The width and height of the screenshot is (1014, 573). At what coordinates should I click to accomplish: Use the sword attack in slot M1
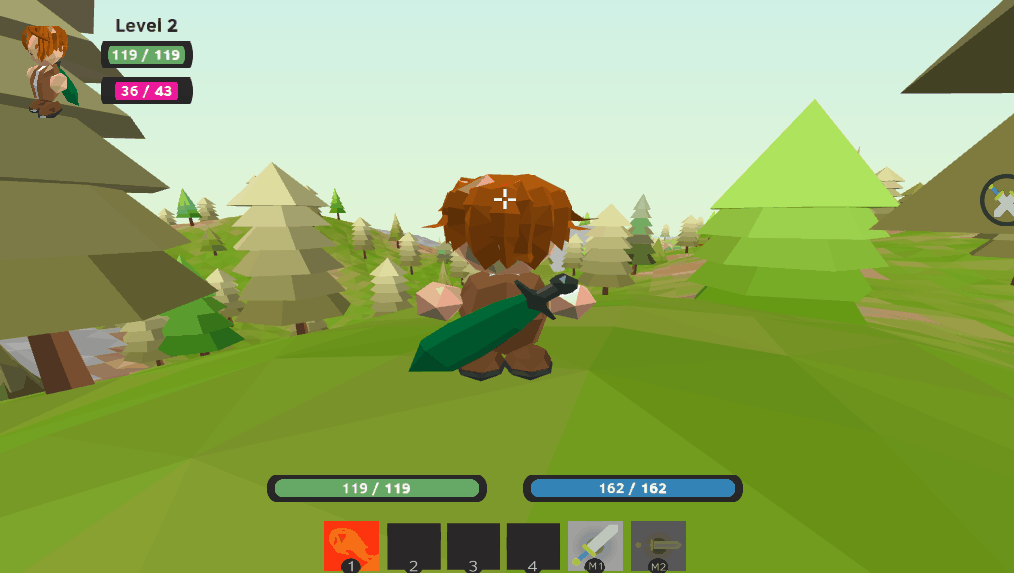point(595,545)
